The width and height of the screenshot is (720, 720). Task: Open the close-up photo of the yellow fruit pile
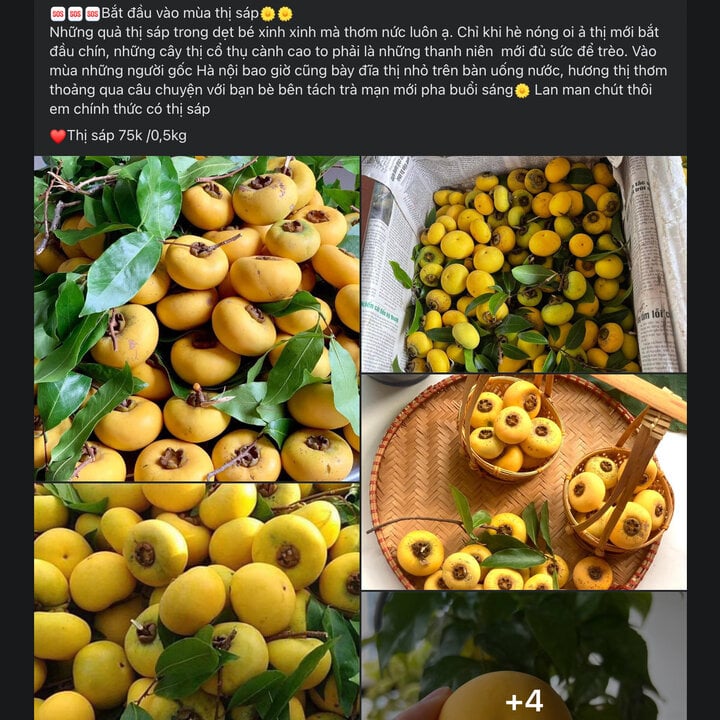tap(196, 601)
